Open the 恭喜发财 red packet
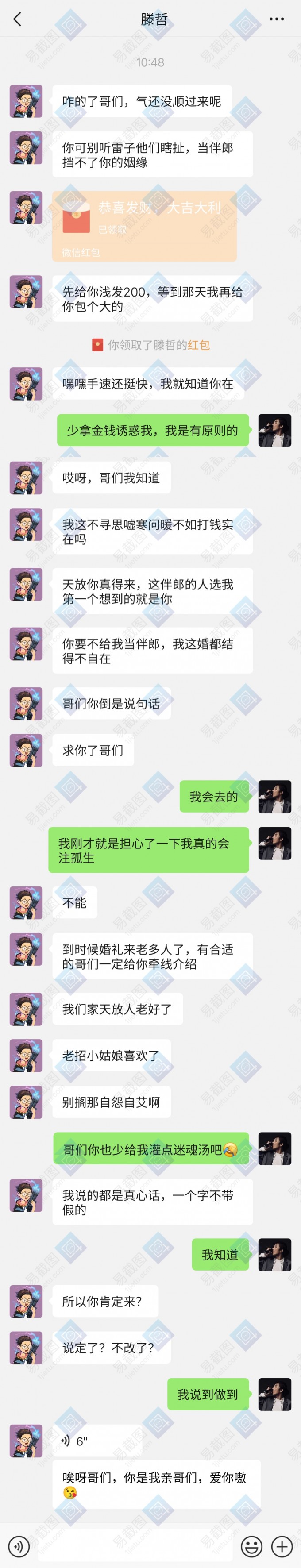Image resolution: width=301 pixels, height=1568 pixels. 144,226
